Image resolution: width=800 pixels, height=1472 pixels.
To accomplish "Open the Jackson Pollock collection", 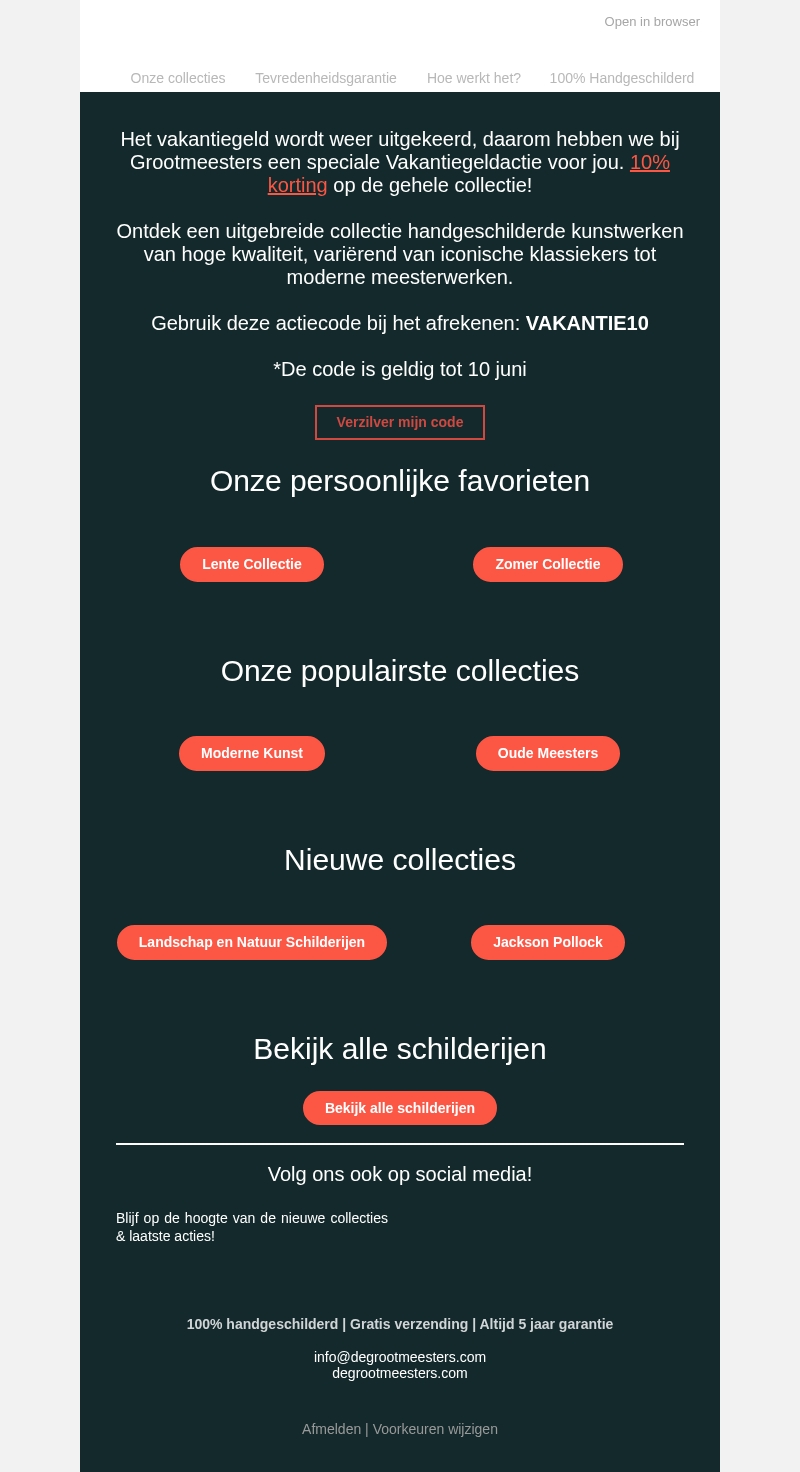I will coord(548,942).
